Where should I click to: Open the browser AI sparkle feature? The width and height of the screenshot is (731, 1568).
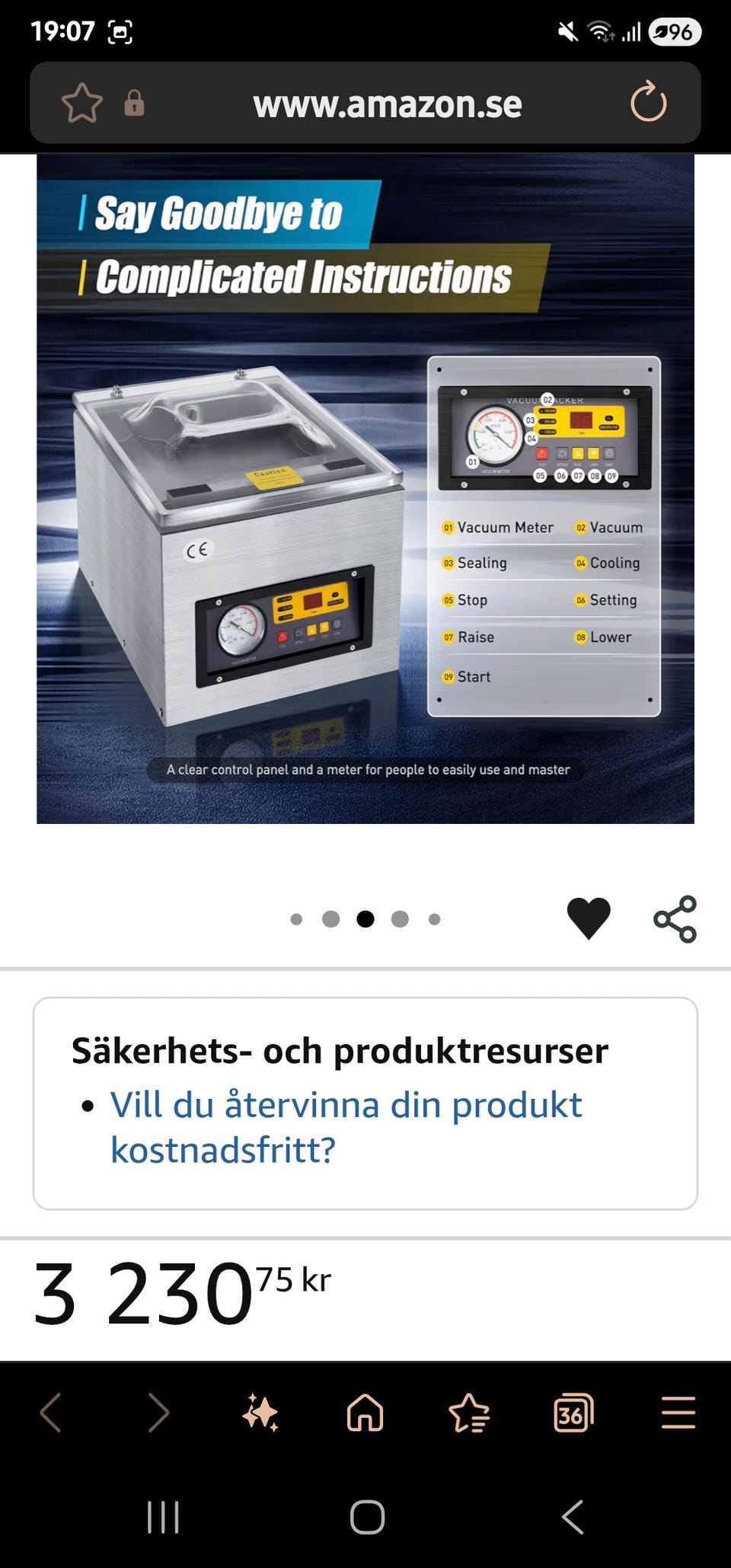point(260,1413)
